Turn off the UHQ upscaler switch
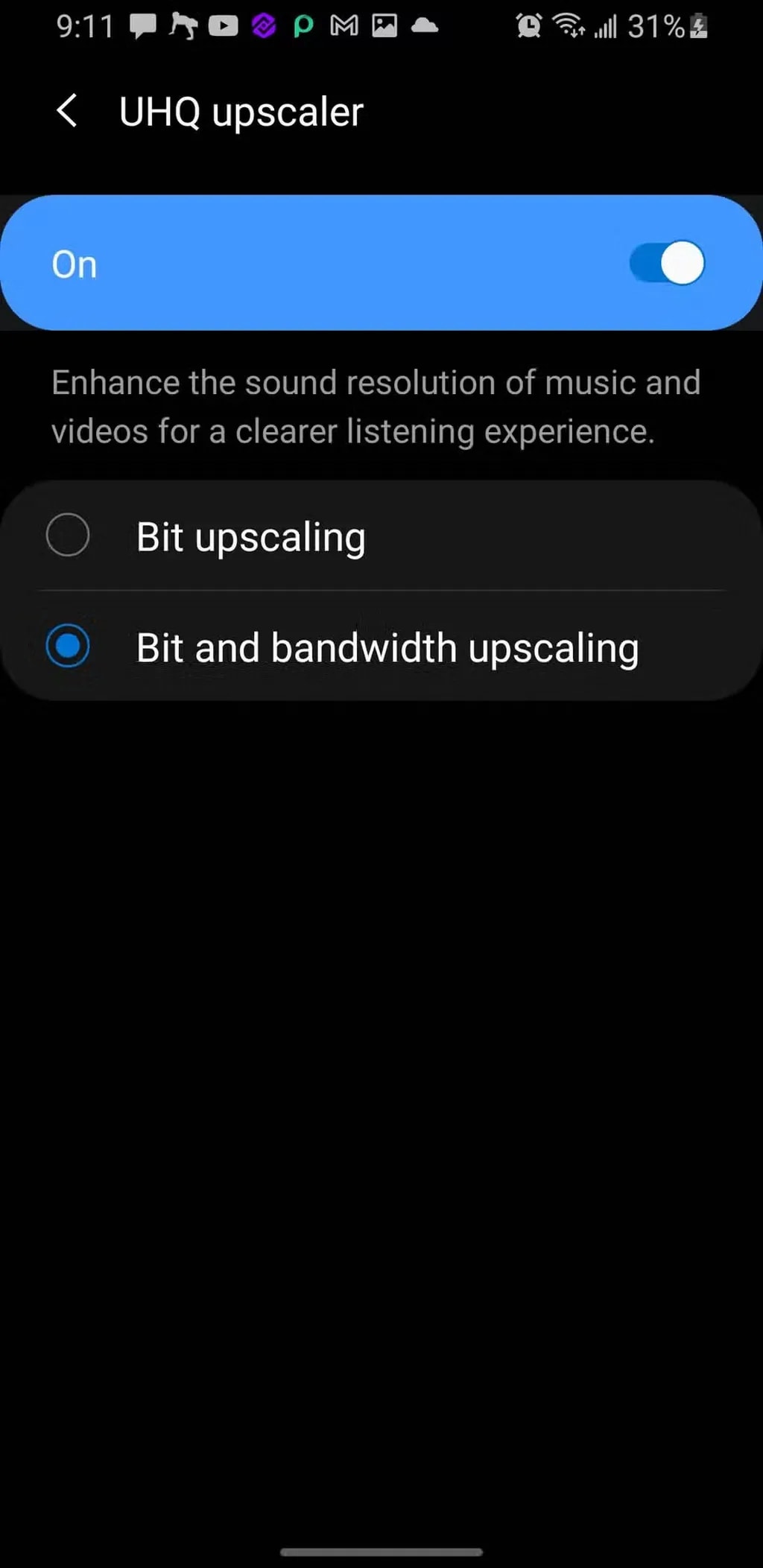Screen dimensions: 763x1568 [x=666, y=264]
